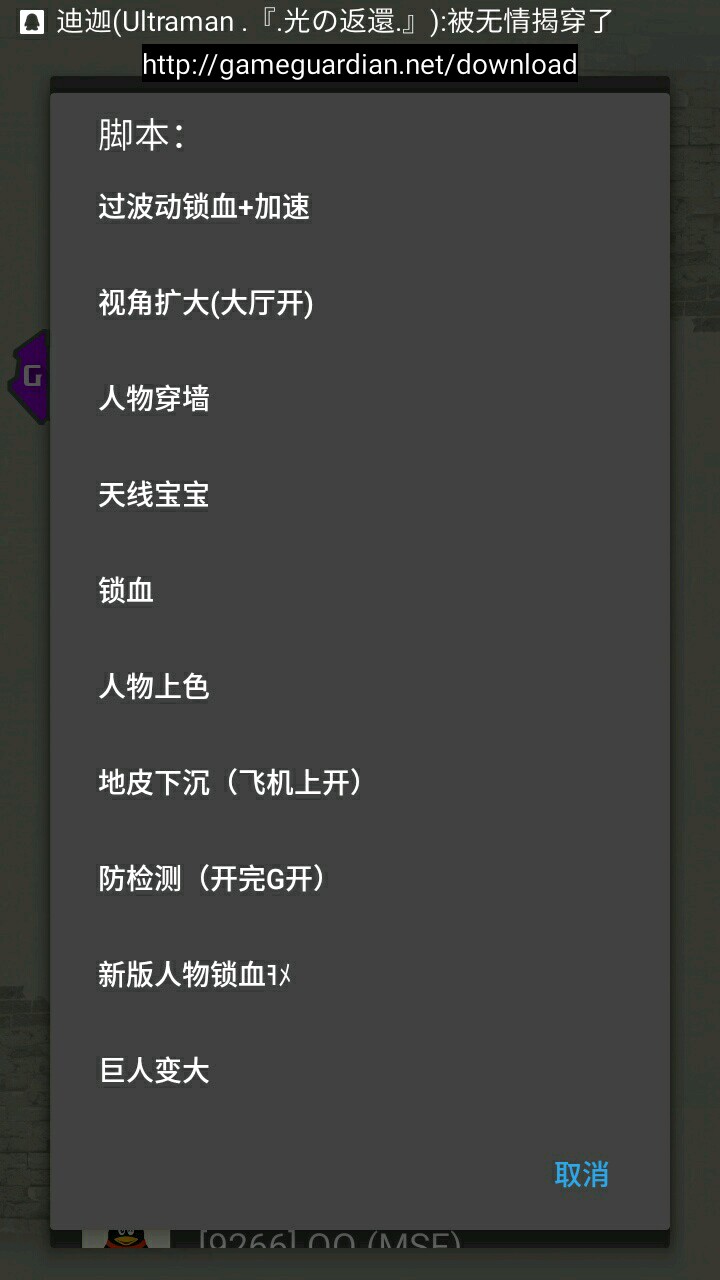
Task: Select the 过波动锁血+加速 script
Action: 204,207
